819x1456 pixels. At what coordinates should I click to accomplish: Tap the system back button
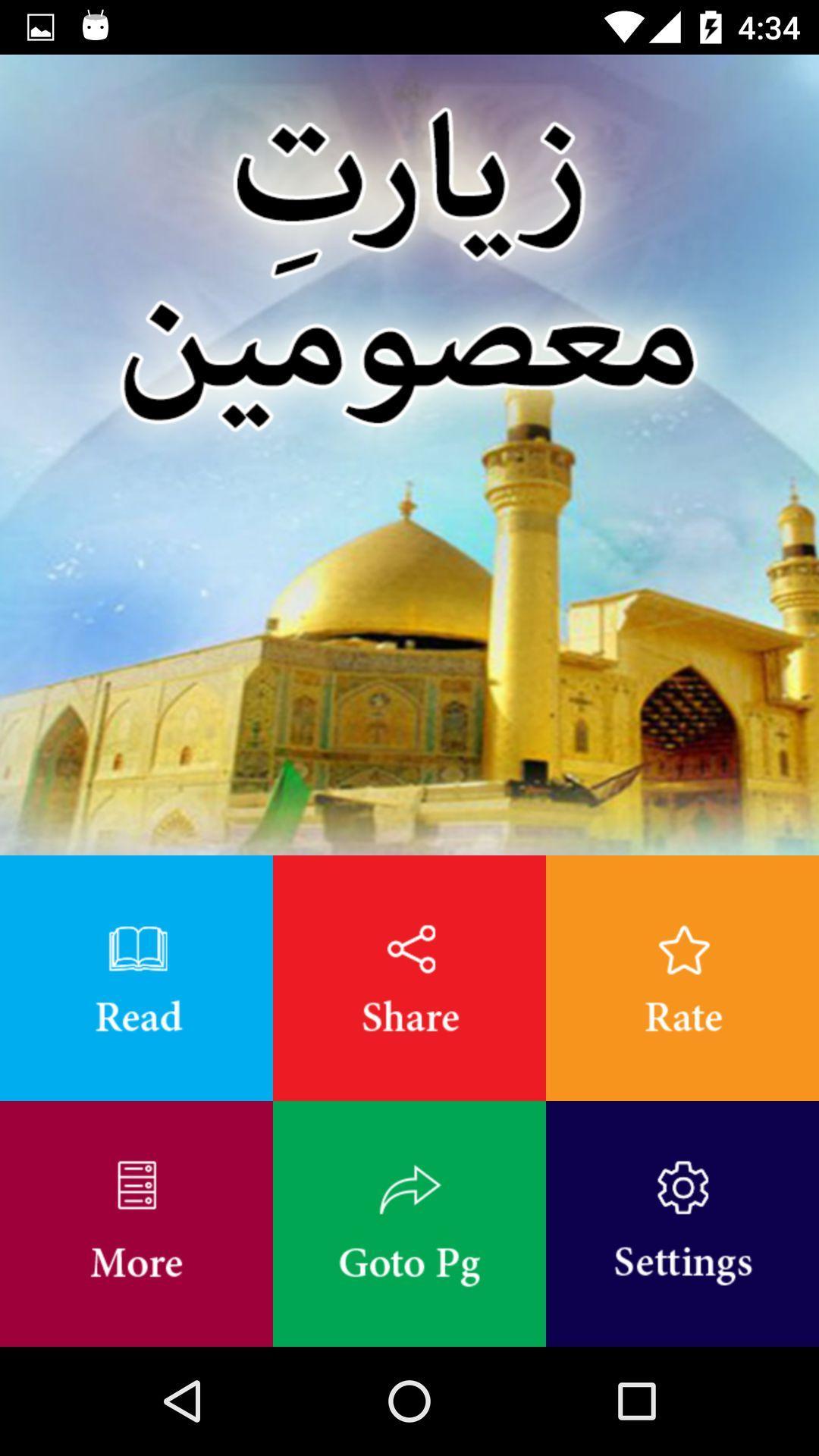pyautogui.click(x=183, y=1401)
